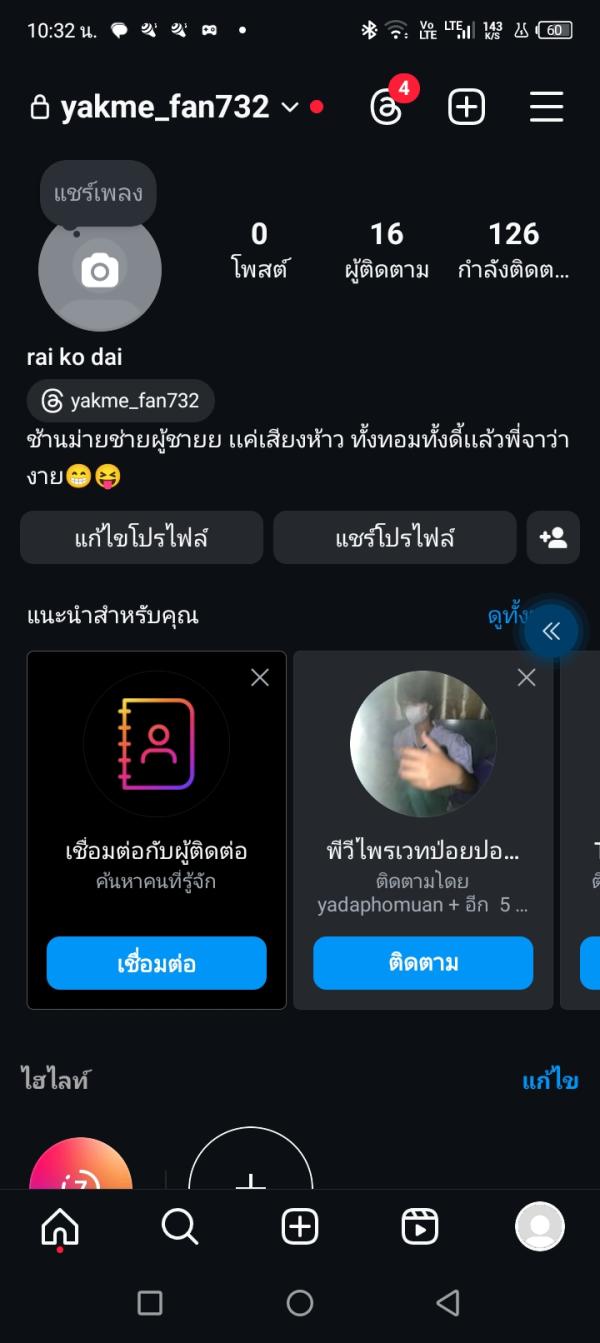This screenshot has width=600, height=1343.
Task: Open the discover people icon button
Action: pyautogui.click(x=553, y=538)
